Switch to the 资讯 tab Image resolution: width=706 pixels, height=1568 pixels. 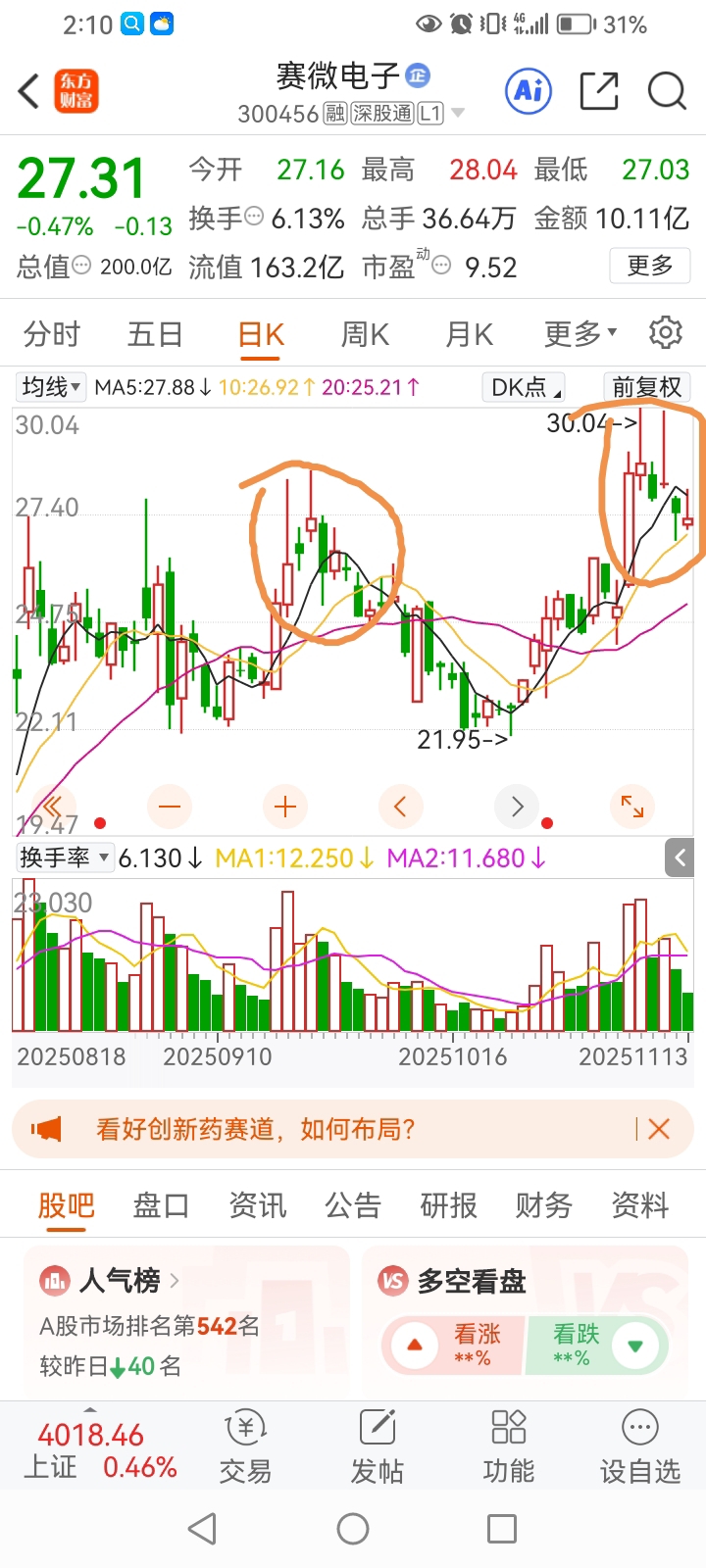257,1205
